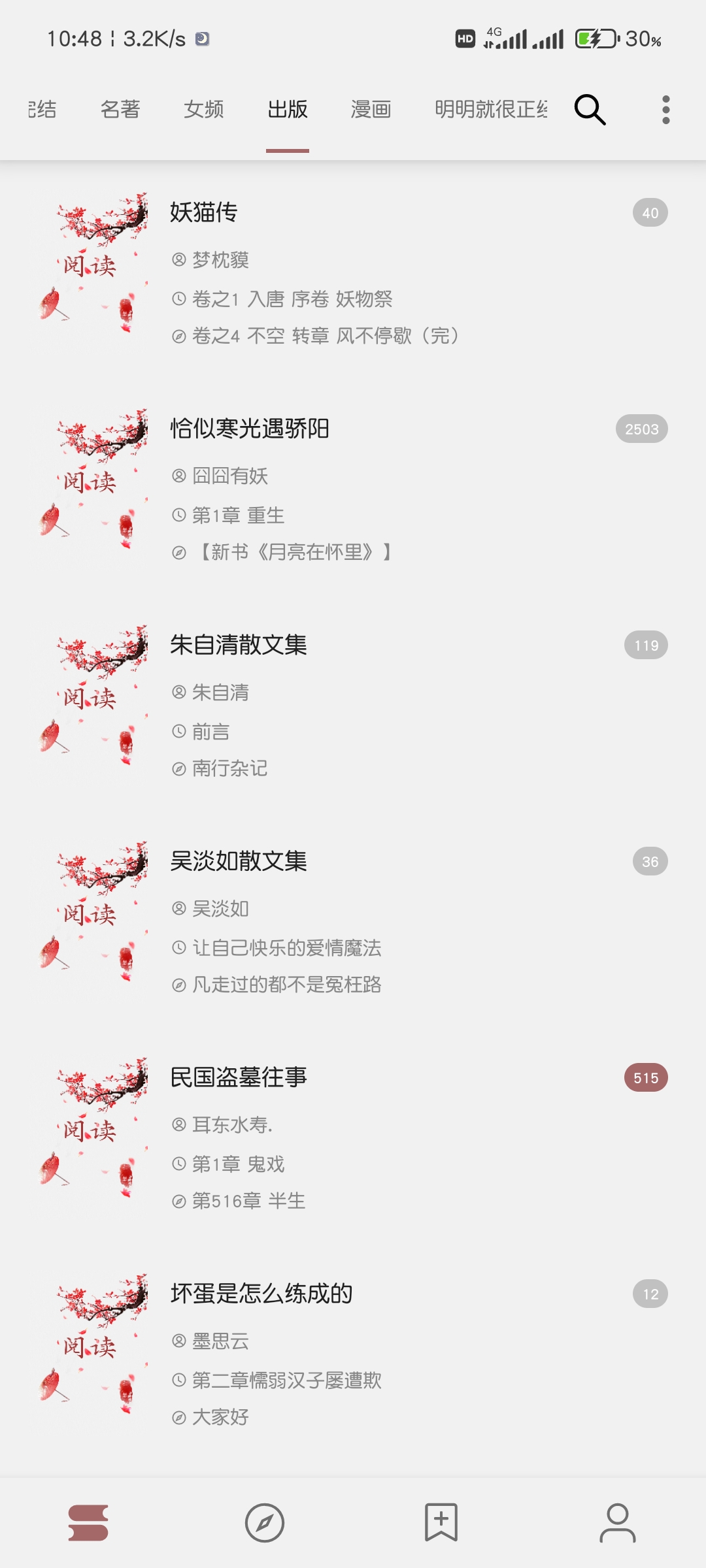
Task: Open the bookmark-add tab in bottom bar
Action: [x=441, y=1522]
